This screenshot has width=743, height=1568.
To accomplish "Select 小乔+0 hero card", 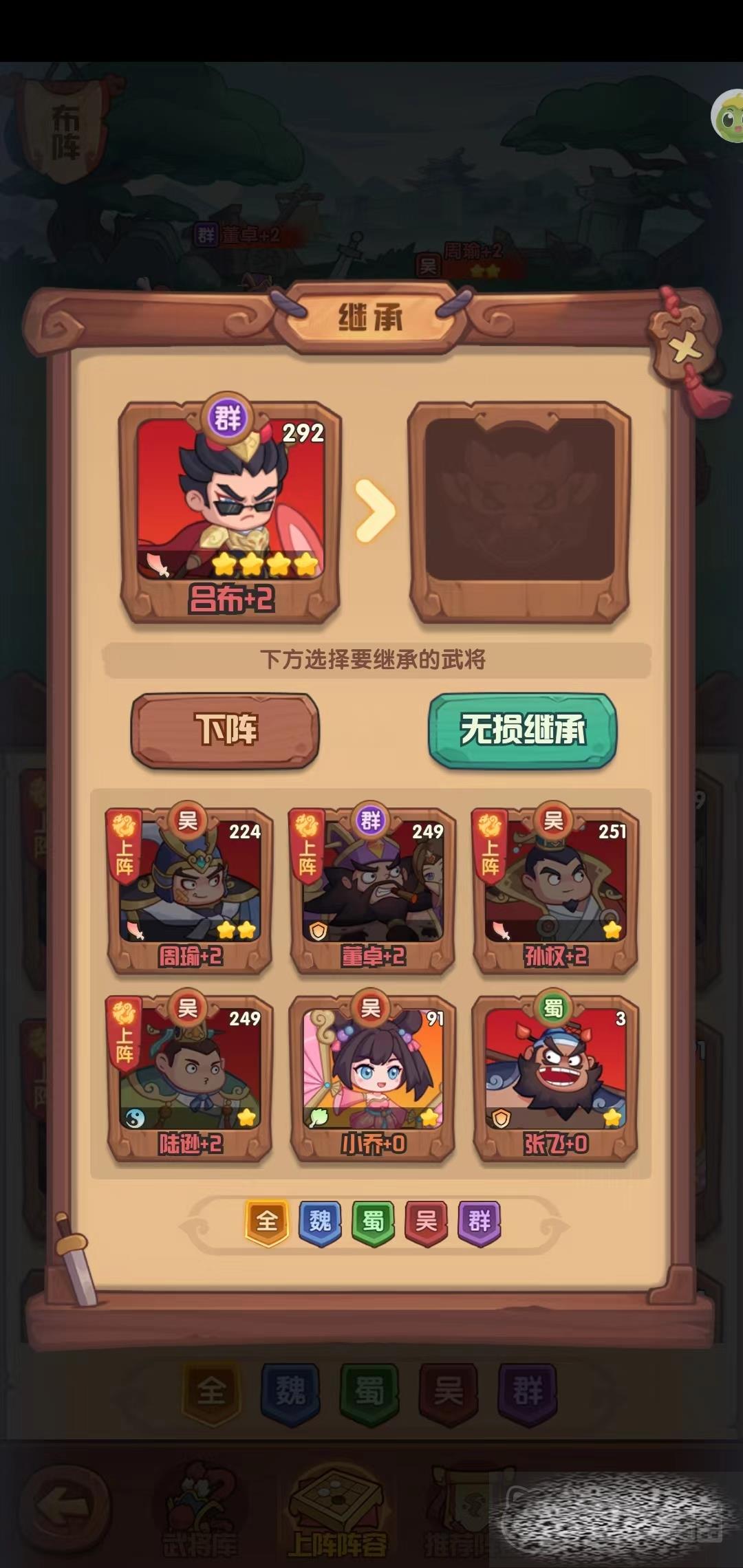I will (x=372, y=1078).
